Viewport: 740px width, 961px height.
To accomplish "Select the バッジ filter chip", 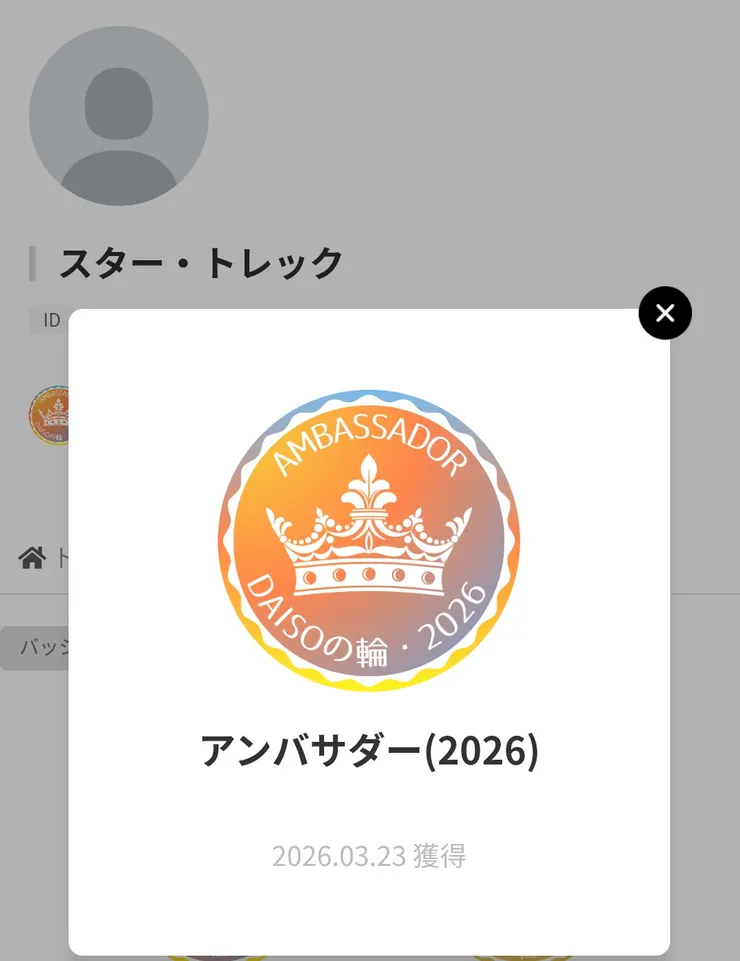I will point(43,647).
